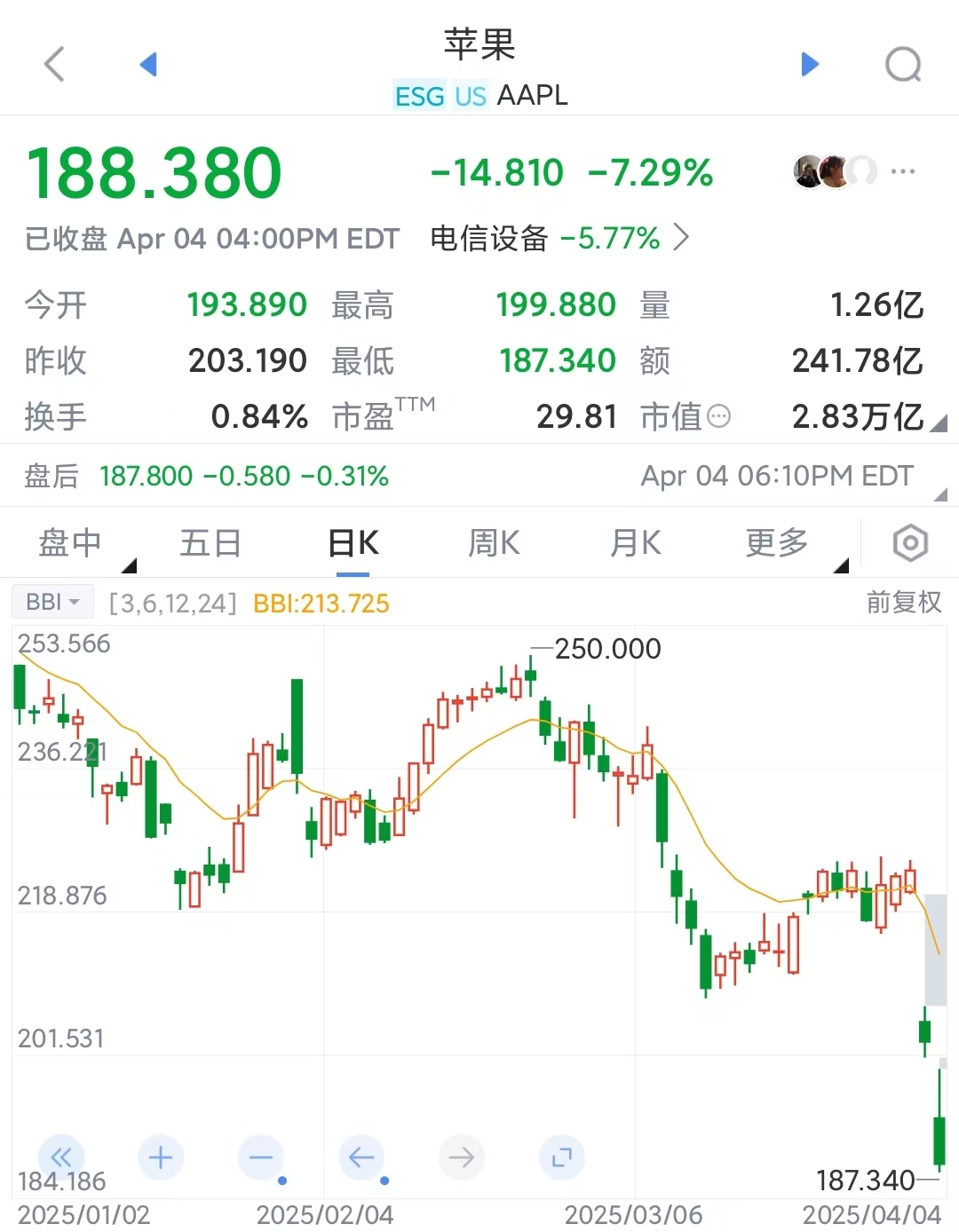Switch to the 周K chart tab
The height and width of the screenshot is (1232, 959).
click(x=494, y=542)
